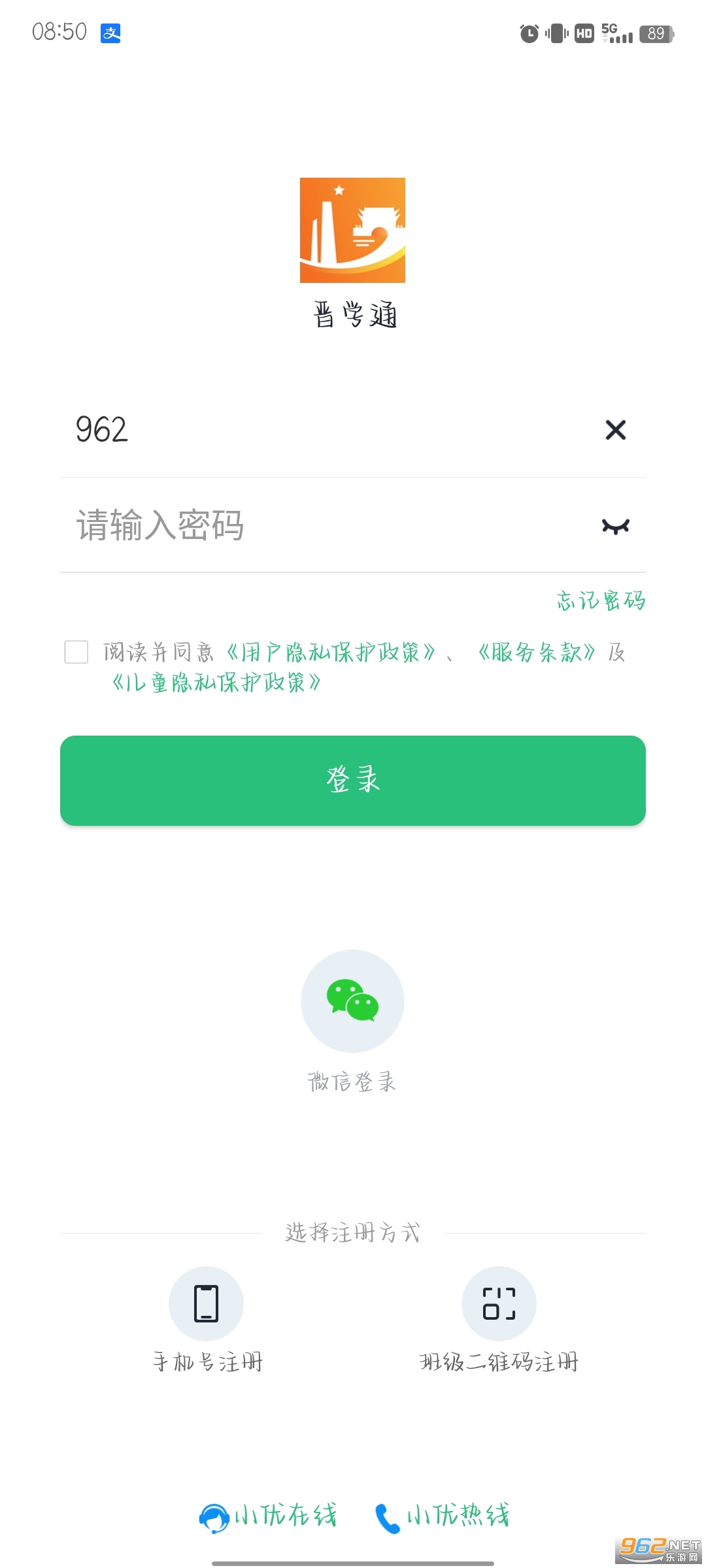Open the 《服务条款》 link
The image size is (706, 1568).
[536, 652]
